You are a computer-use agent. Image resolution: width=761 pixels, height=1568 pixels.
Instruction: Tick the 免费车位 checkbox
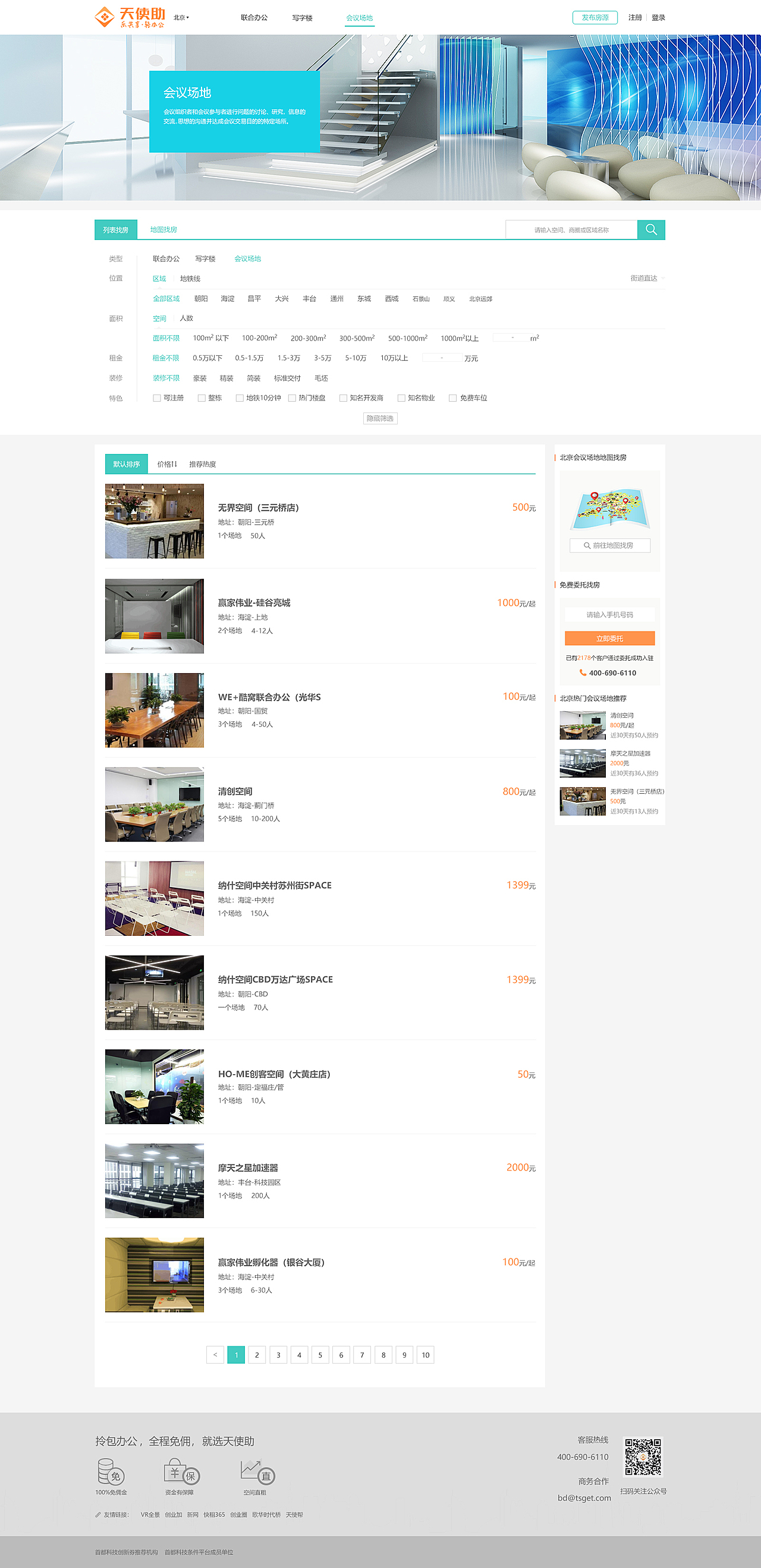coord(452,398)
